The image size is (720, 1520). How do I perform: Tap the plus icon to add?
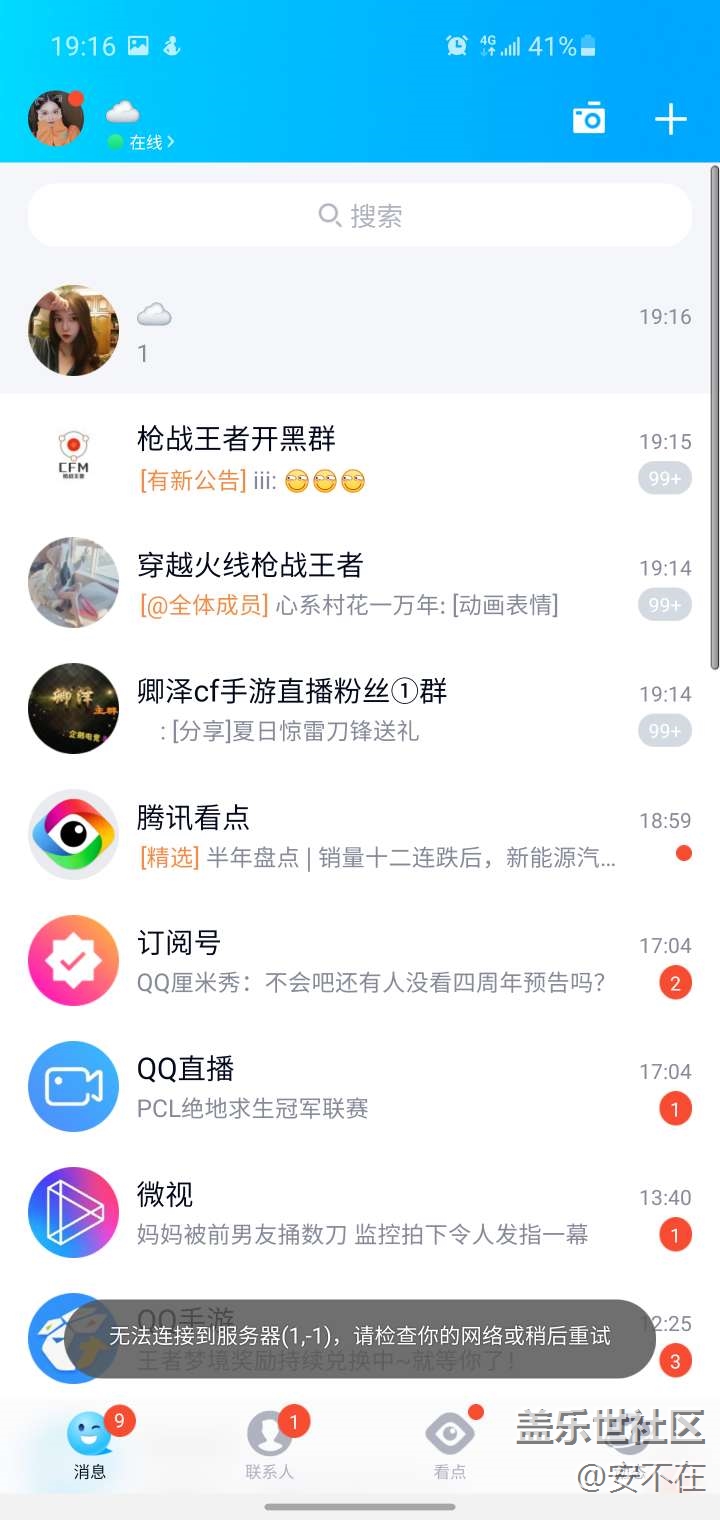point(671,119)
